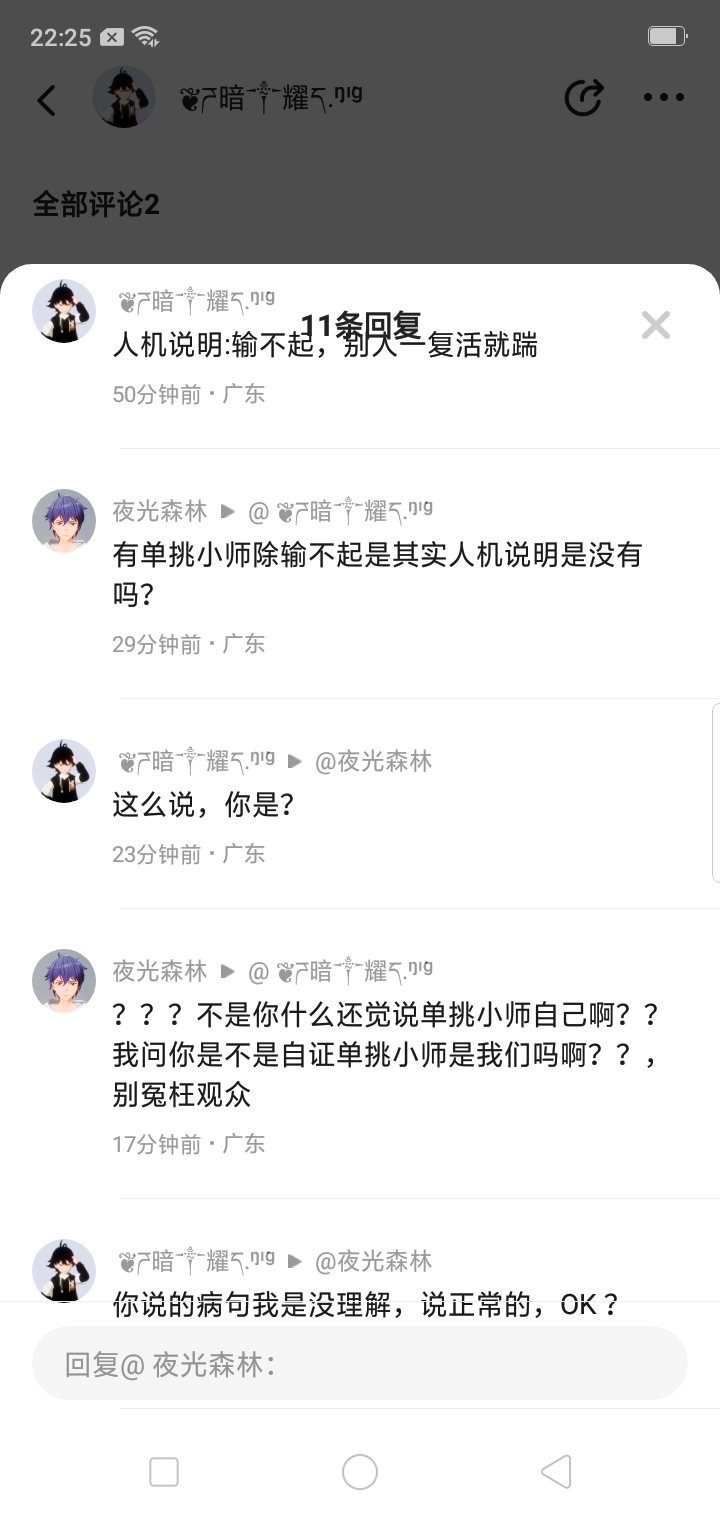Close the 11条回复 replies panel
This screenshot has width=720, height=1520.
(x=655, y=325)
